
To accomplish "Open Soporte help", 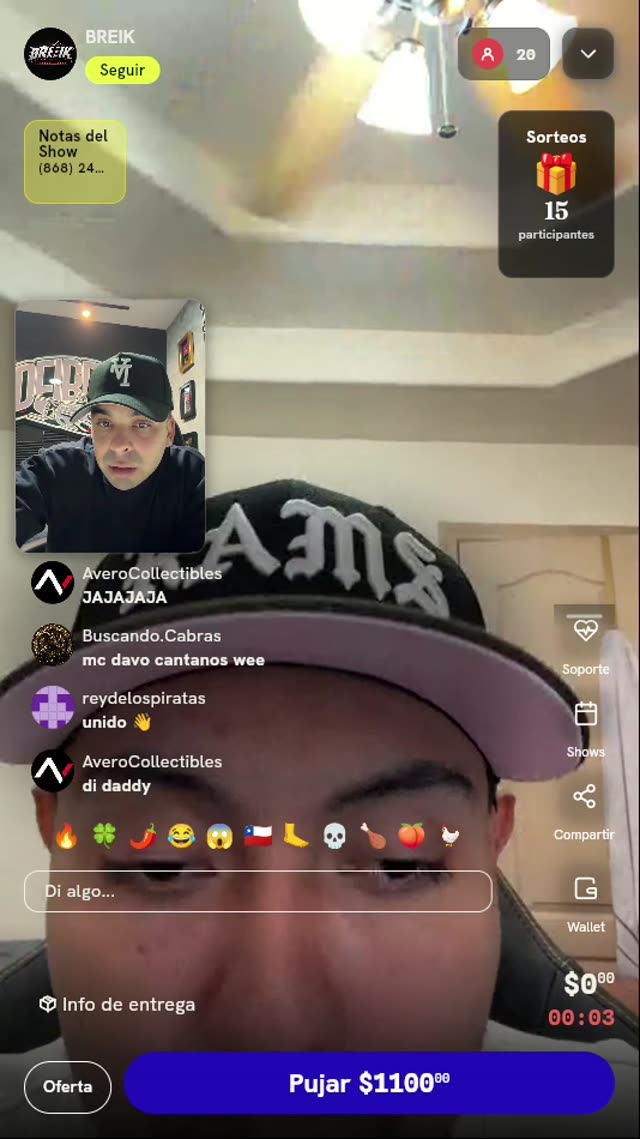I will (585, 643).
